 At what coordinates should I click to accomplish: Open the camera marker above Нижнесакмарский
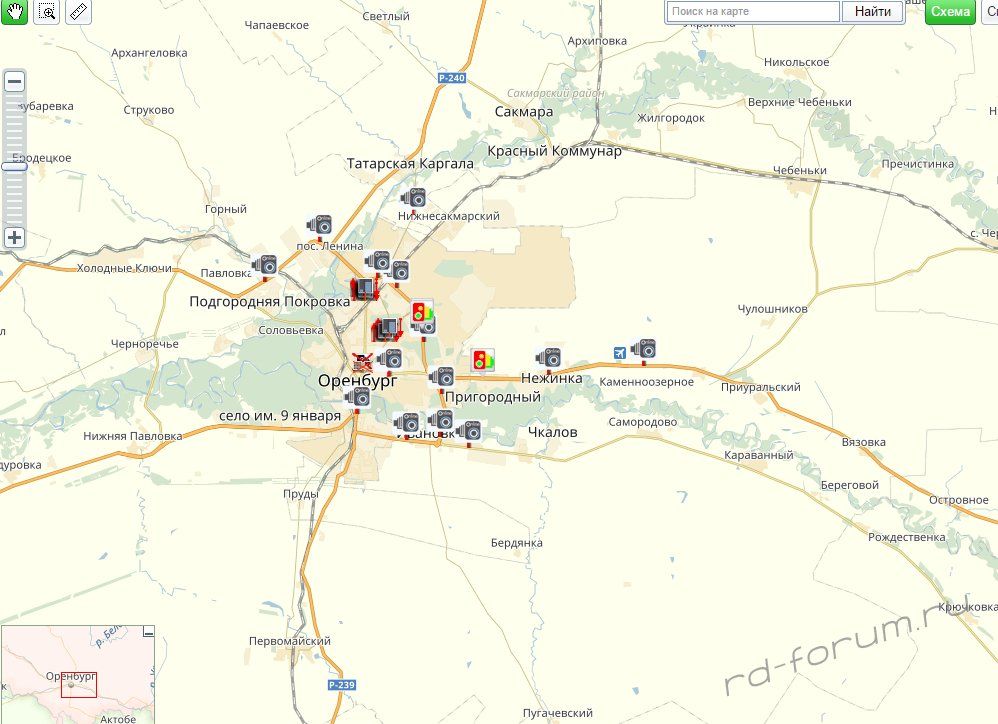click(x=413, y=198)
